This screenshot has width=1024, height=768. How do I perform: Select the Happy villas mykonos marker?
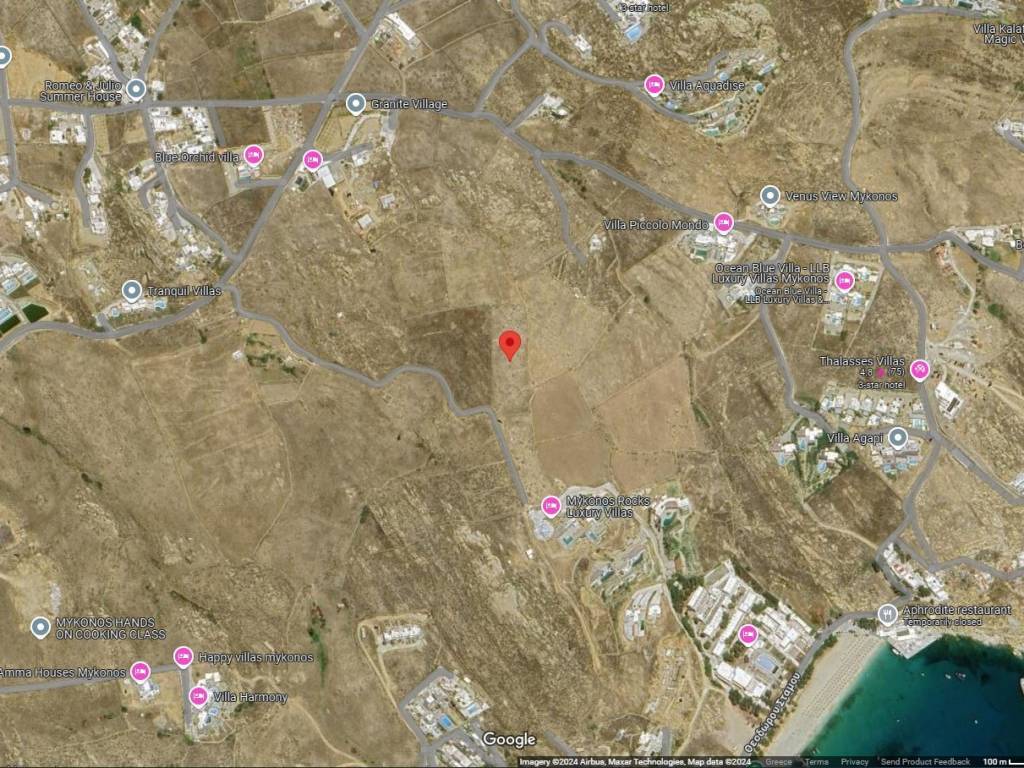[183, 657]
